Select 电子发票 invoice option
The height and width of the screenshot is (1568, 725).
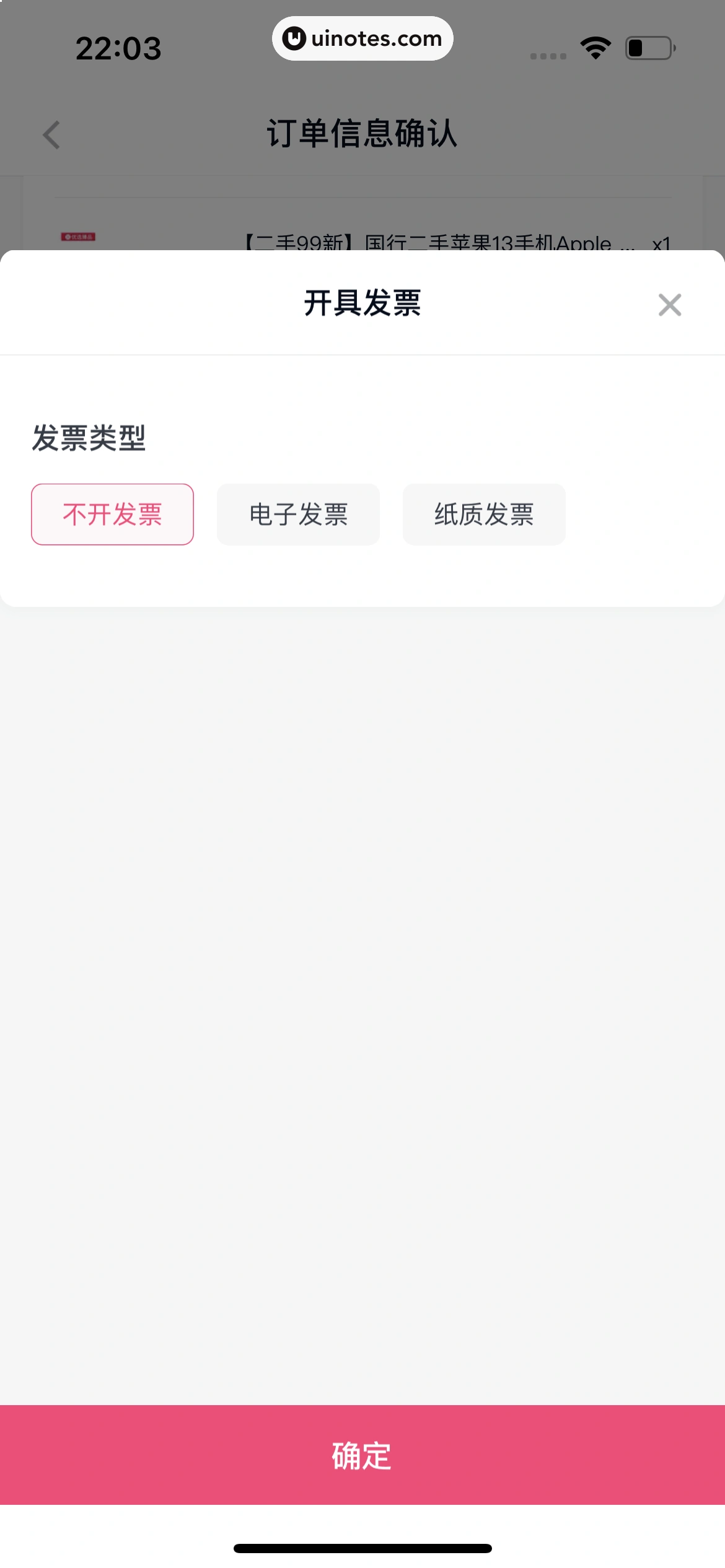(x=298, y=514)
